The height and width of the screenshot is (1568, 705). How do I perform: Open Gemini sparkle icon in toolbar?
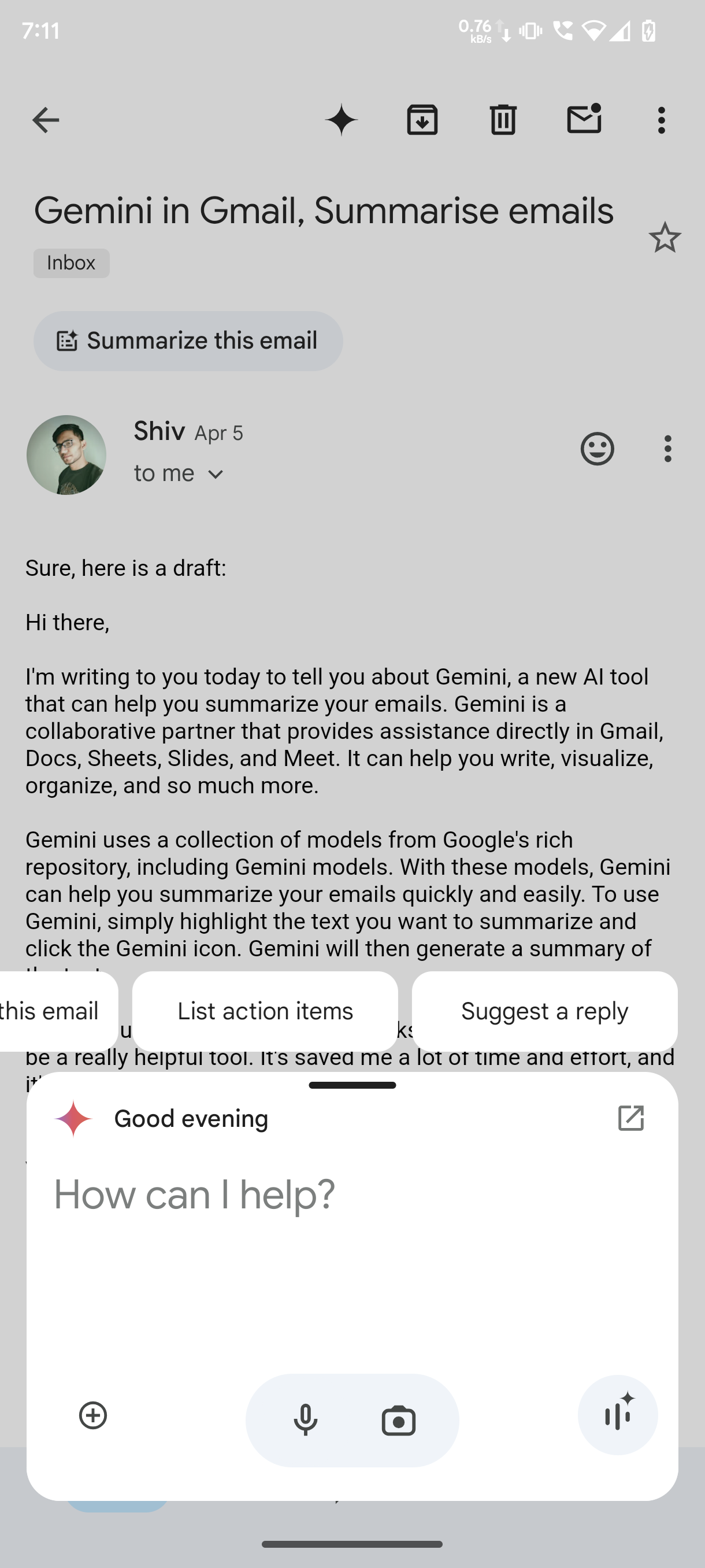coord(342,120)
